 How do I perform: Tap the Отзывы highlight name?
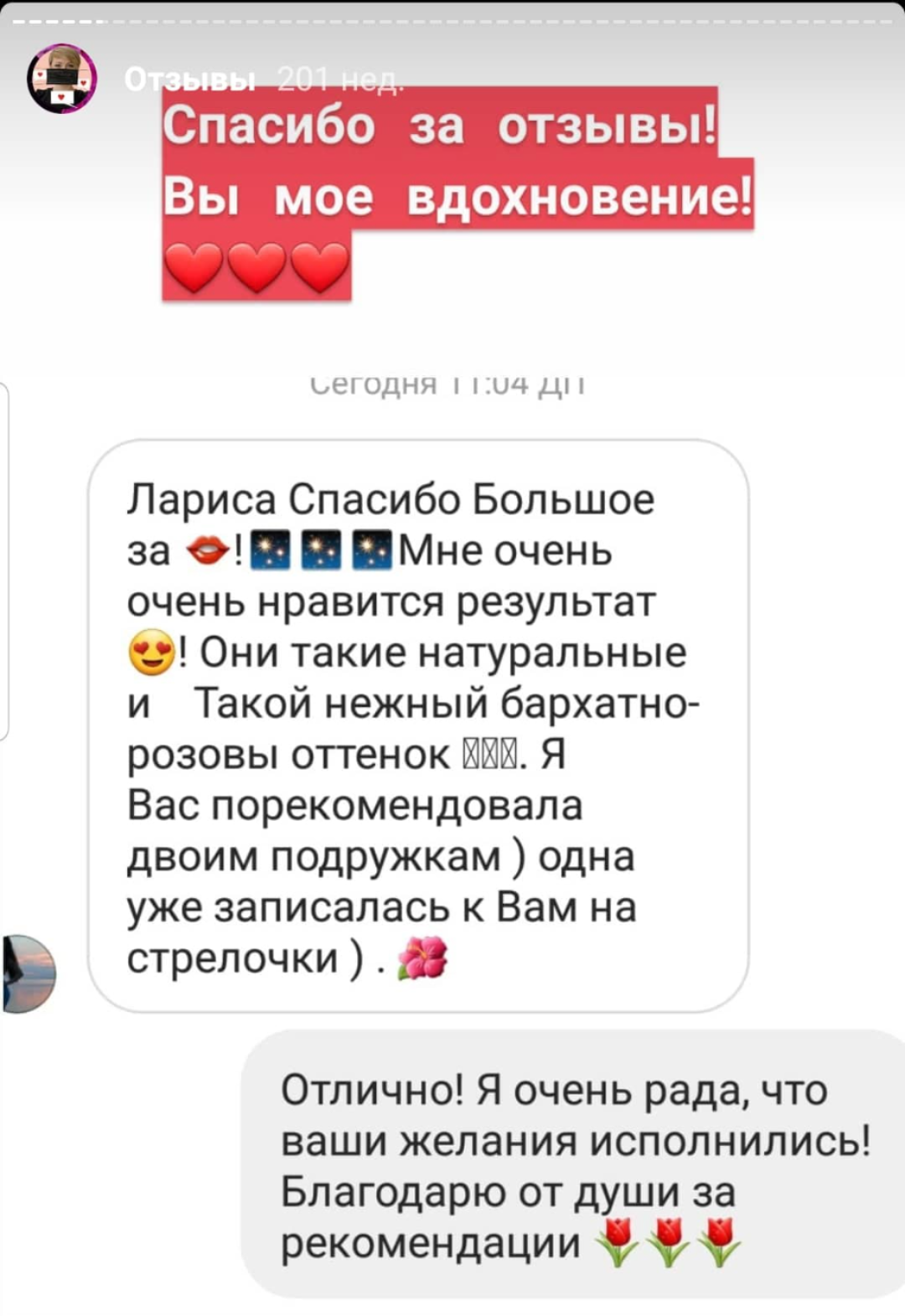(x=189, y=80)
